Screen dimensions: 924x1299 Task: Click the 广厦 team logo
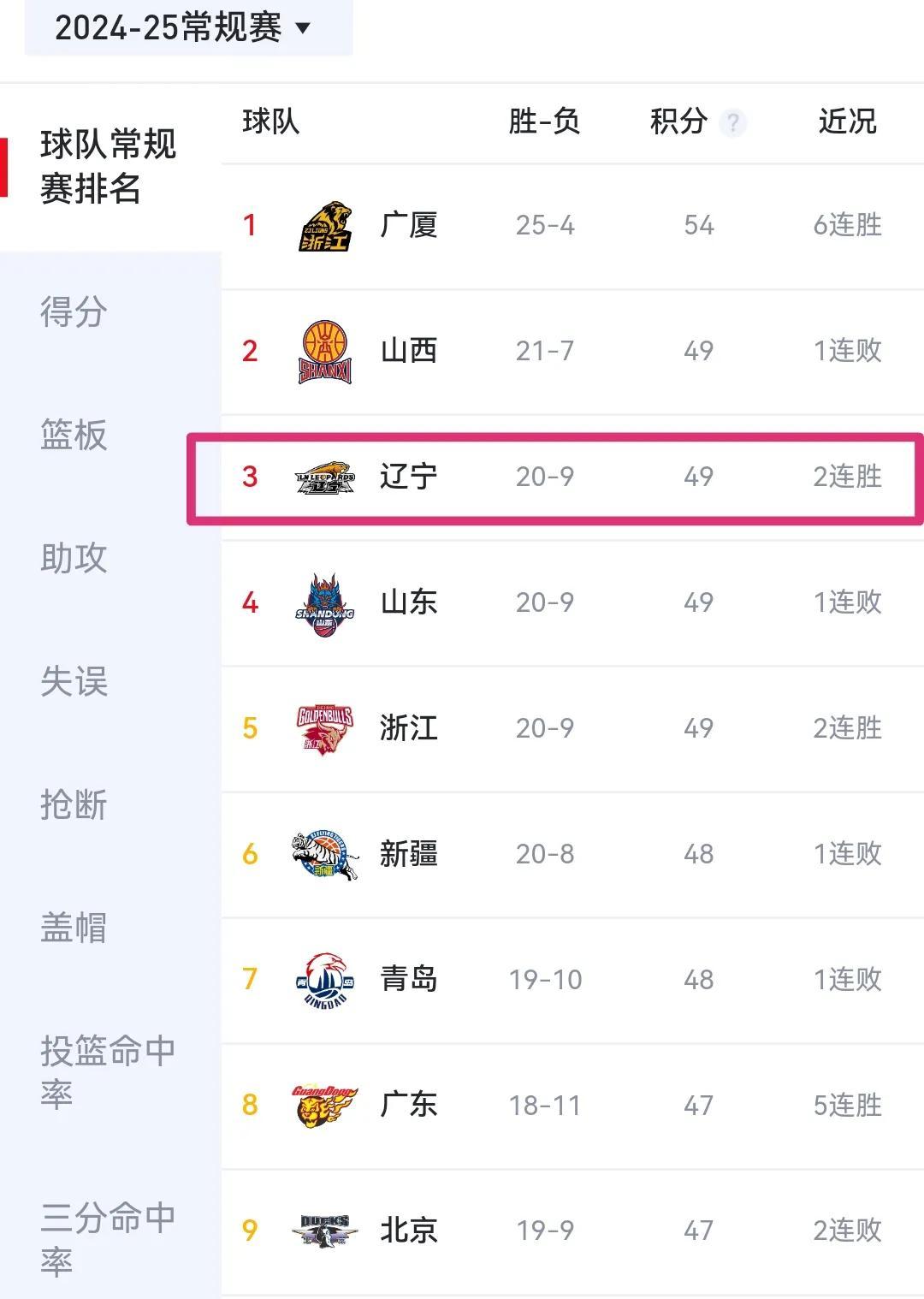tap(326, 225)
